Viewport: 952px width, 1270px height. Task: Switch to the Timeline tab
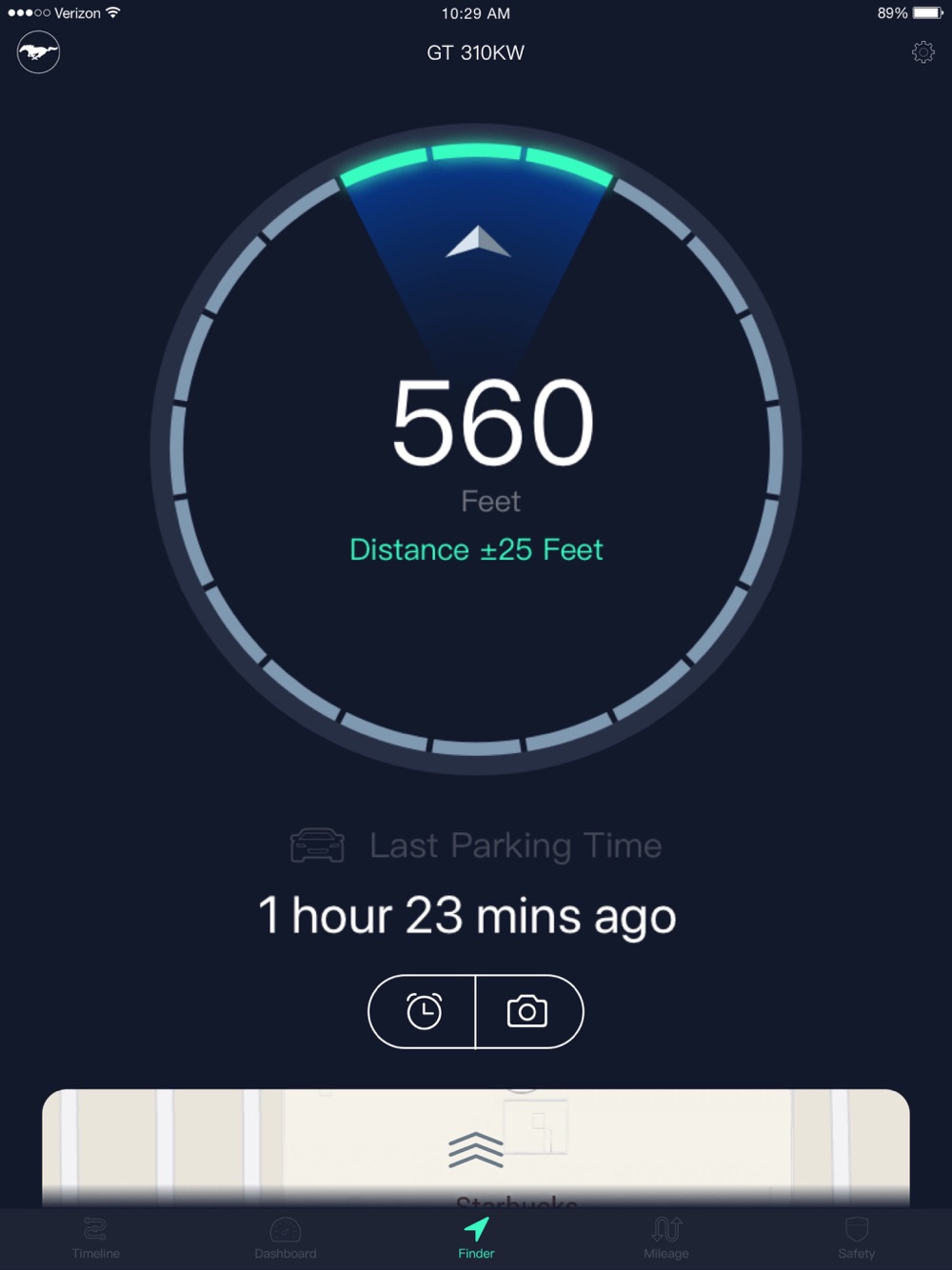(x=95, y=1239)
